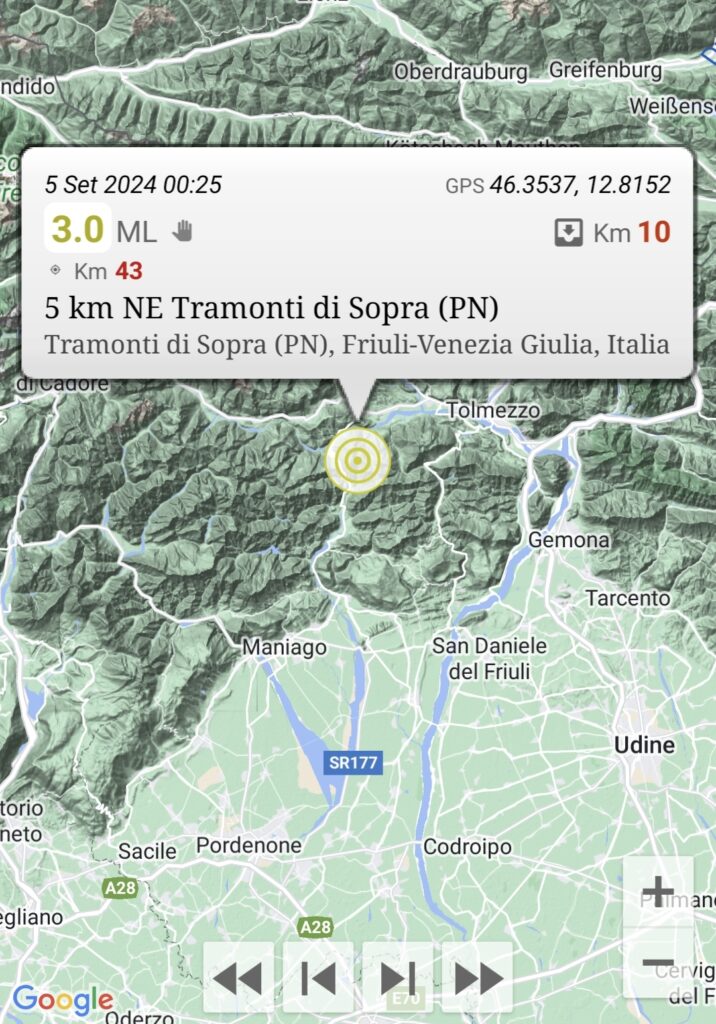Zoom in on the map
716x1024 pixels.
(x=657, y=891)
